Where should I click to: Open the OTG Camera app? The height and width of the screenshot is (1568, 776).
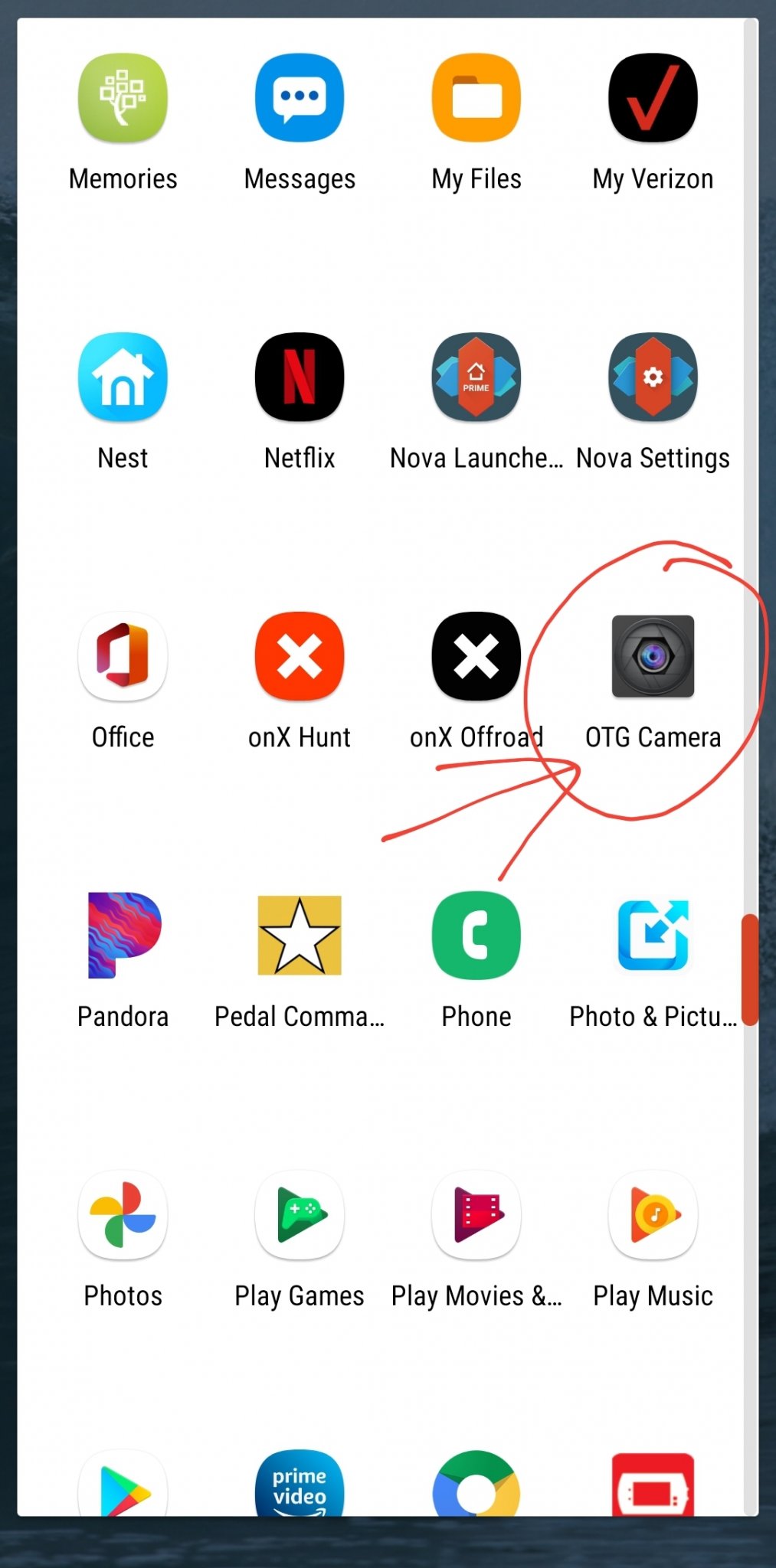653,657
